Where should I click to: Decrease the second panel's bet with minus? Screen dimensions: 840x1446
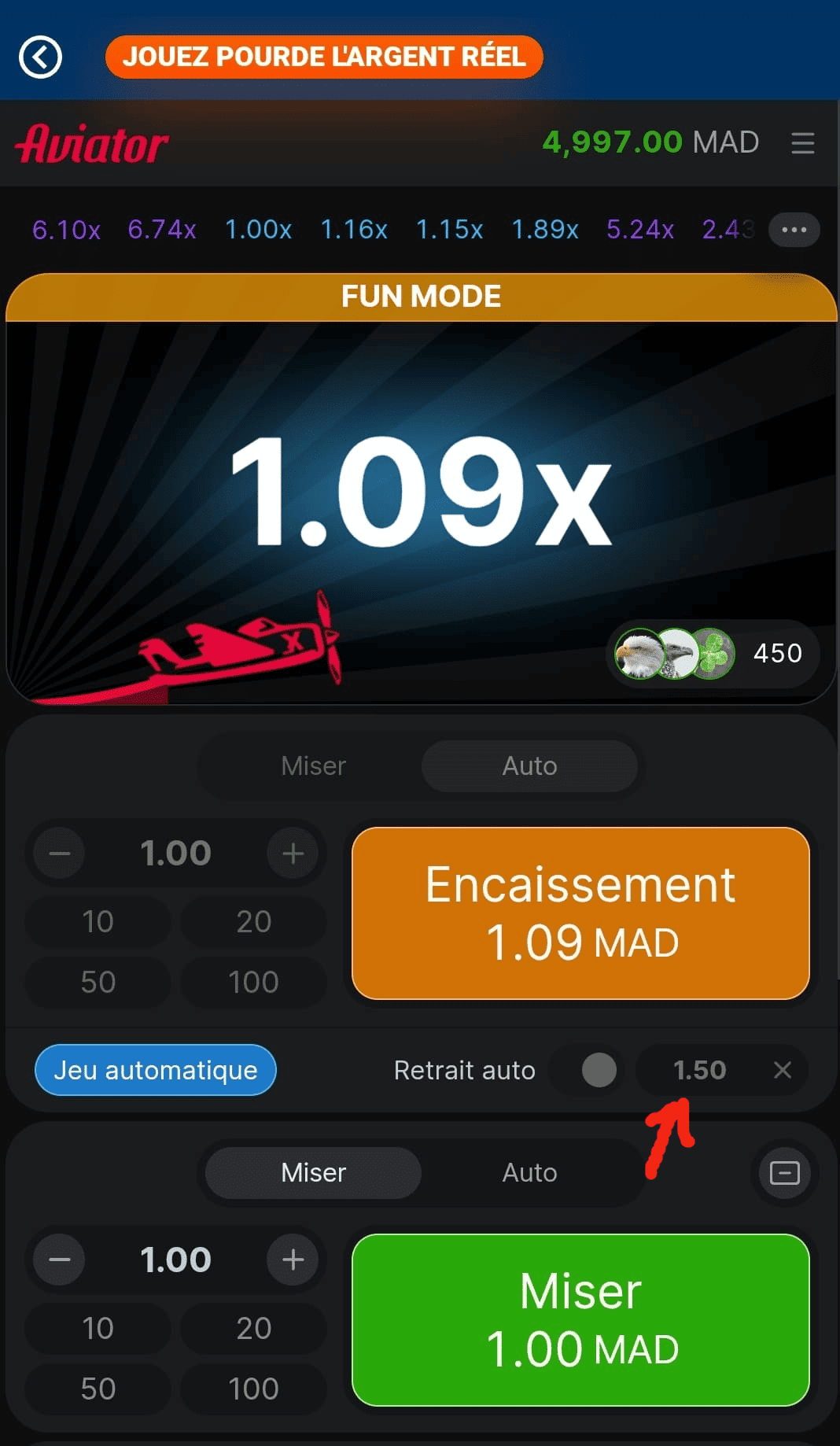point(60,1260)
